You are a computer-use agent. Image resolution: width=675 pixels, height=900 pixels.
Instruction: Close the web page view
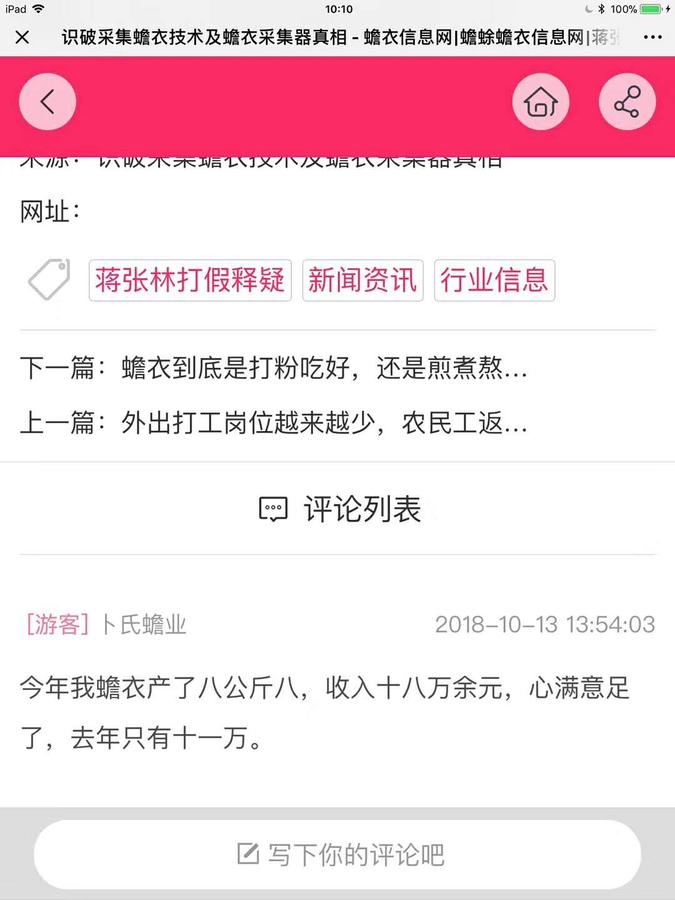[23, 37]
